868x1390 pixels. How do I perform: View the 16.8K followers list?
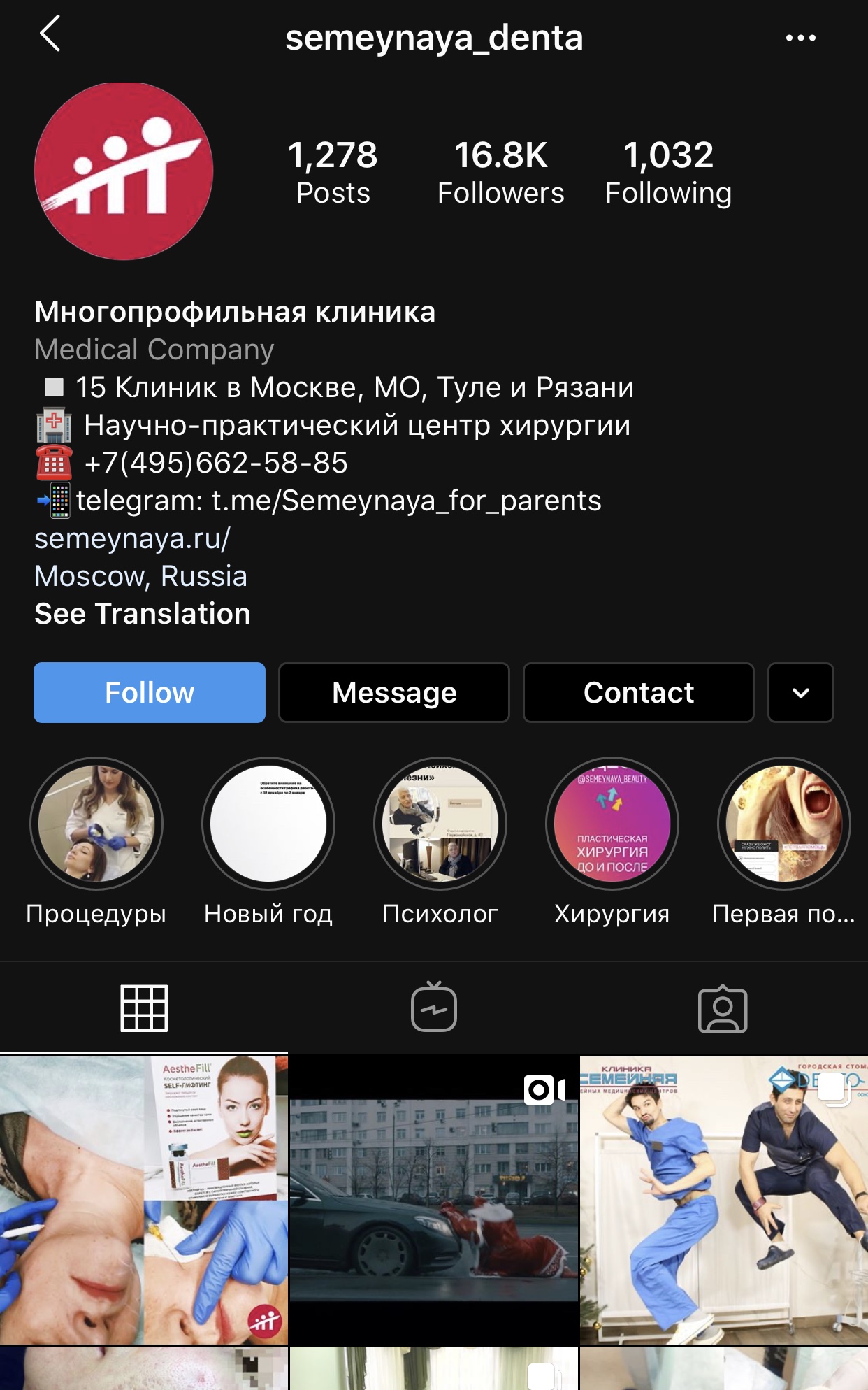[x=500, y=172]
